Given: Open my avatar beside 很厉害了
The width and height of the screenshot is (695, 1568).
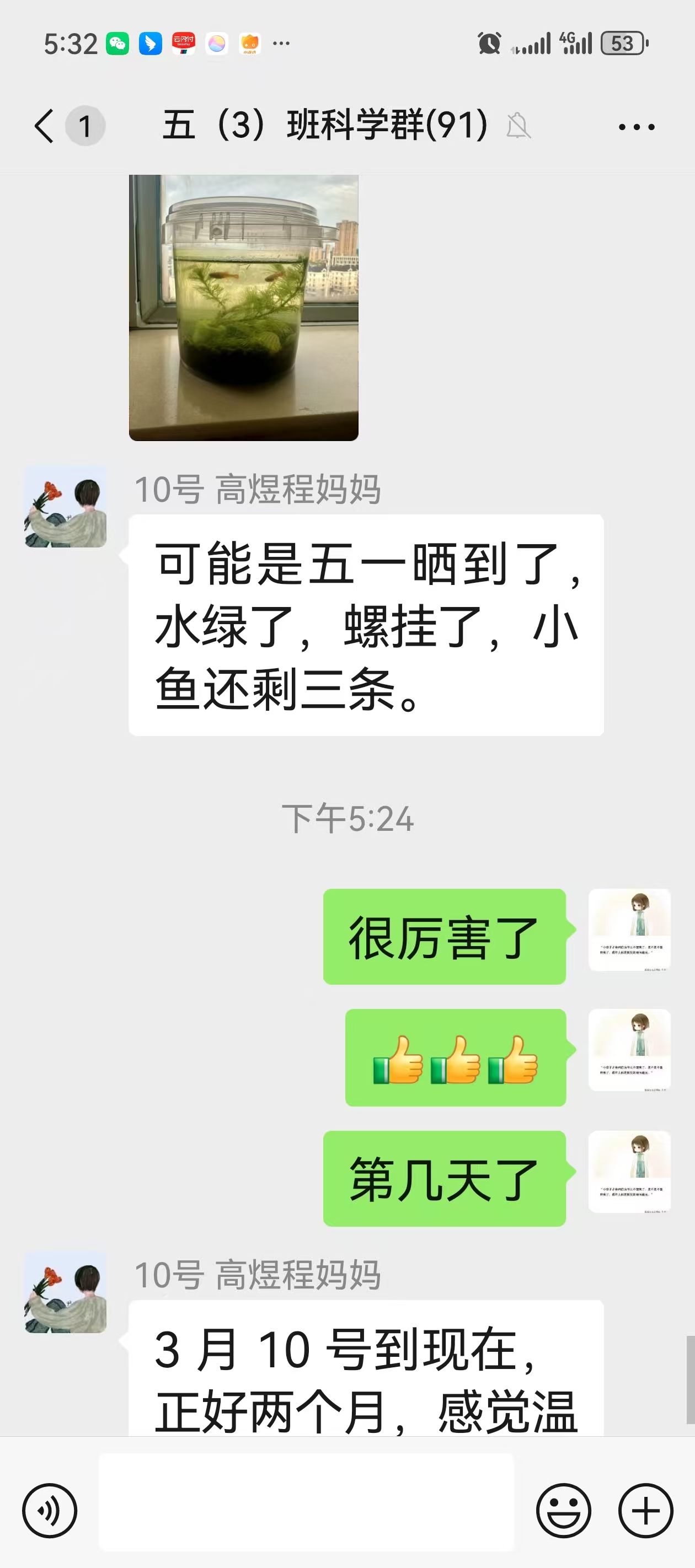Looking at the screenshot, I should click(x=629, y=930).
